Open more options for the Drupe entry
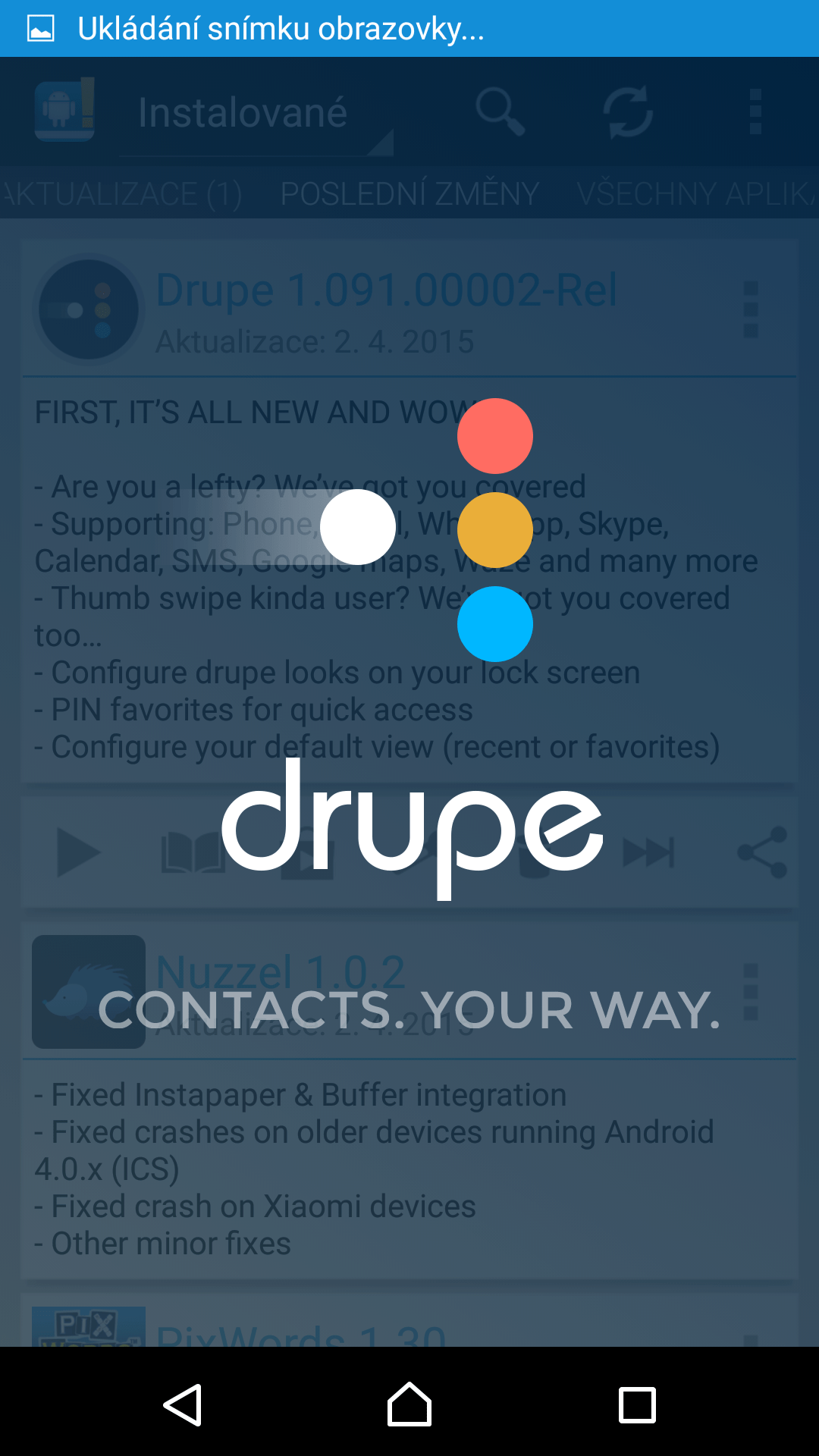This screenshot has width=819, height=1456. (751, 309)
